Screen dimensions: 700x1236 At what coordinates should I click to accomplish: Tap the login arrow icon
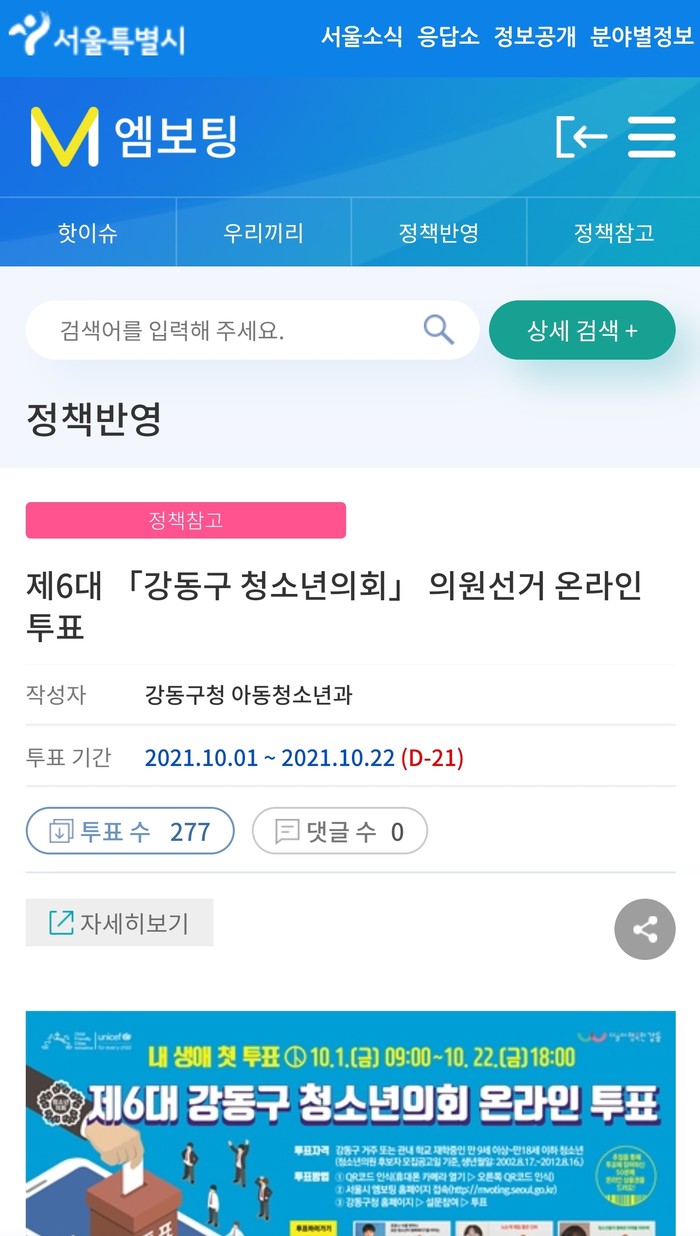pos(581,137)
